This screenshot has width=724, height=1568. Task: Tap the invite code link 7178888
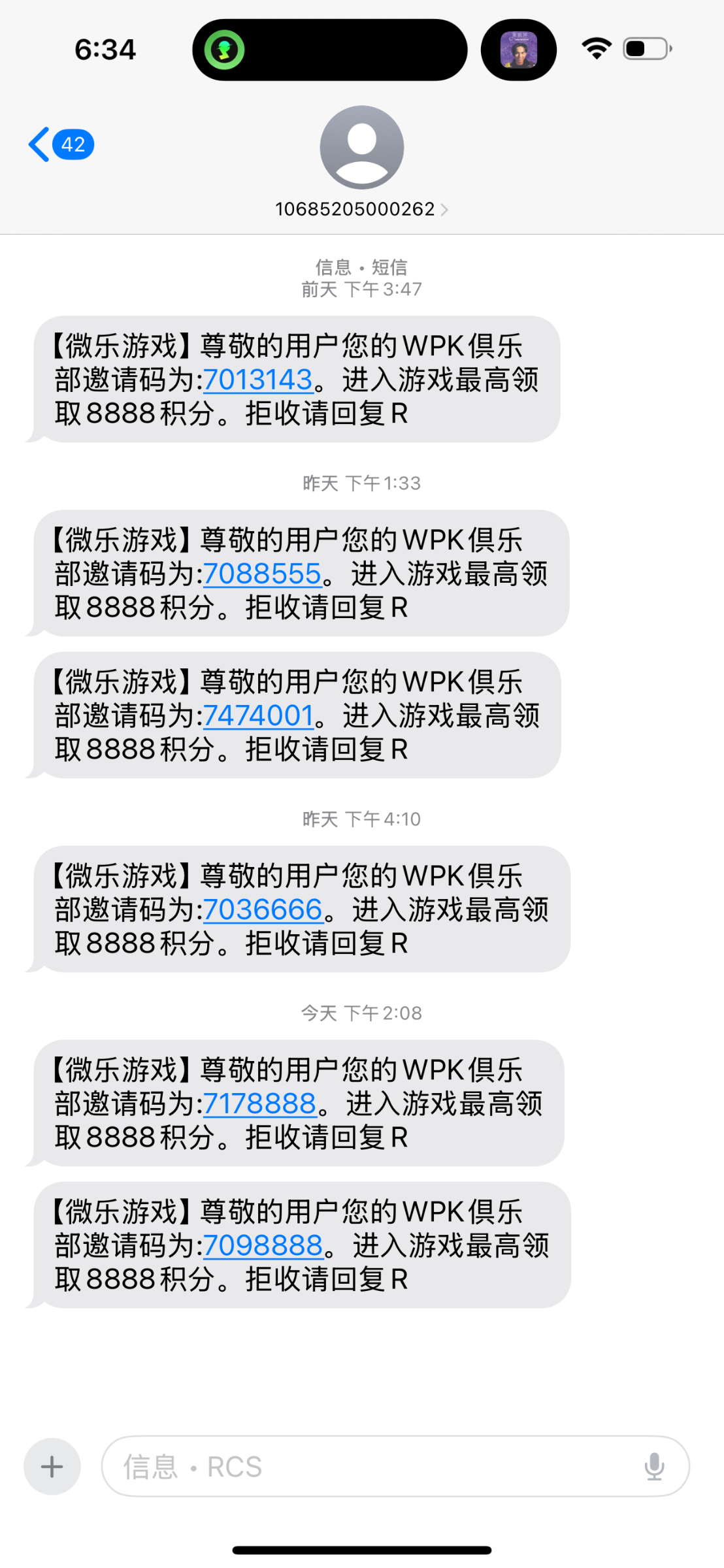[x=260, y=1103]
